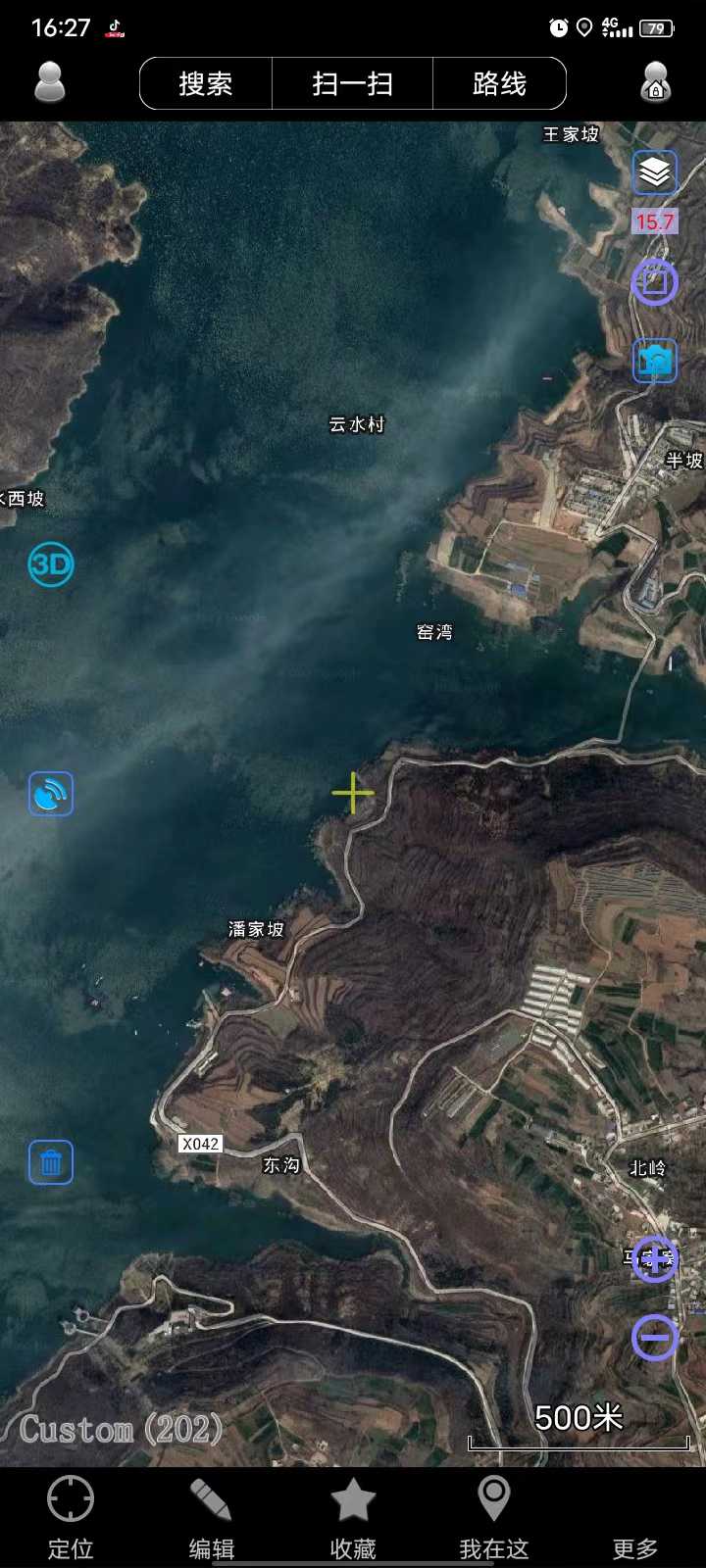Tap 我在这 I'm here
The height and width of the screenshot is (1568, 706).
(x=494, y=1517)
